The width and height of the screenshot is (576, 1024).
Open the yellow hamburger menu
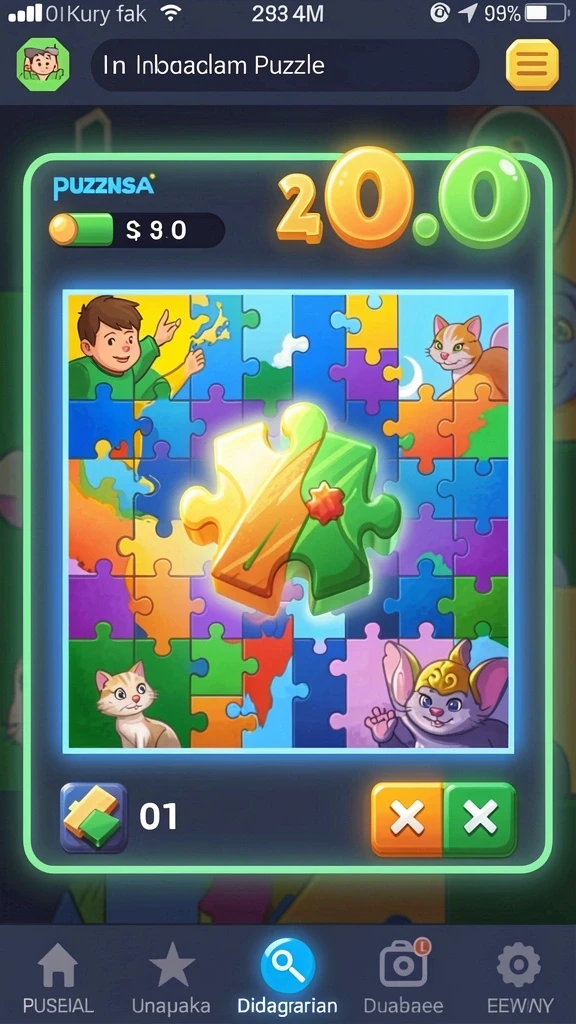coord(532,65)
